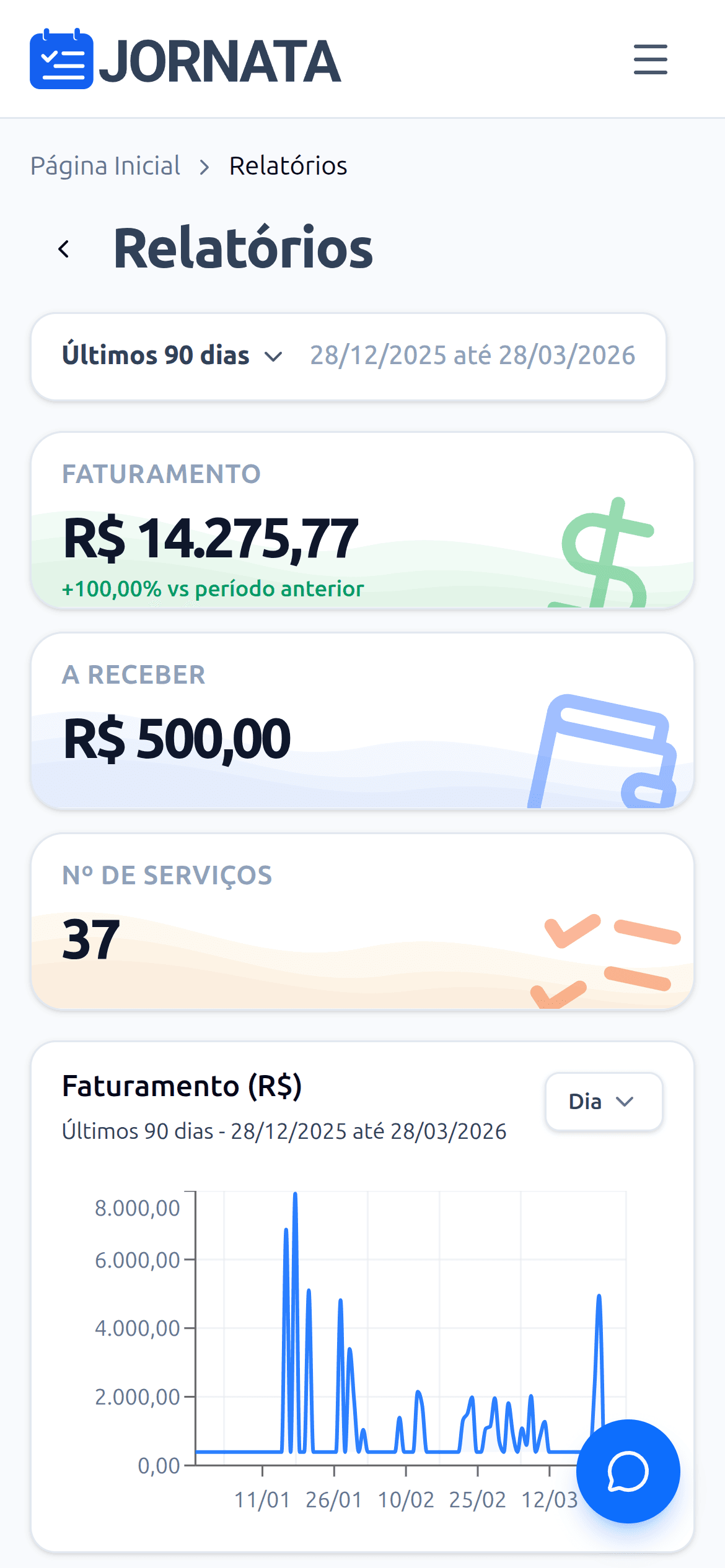Click the date range 28/12/2025 até 28/03/2026
Image resolution: width=725 pixels, height=1568 pixels.
coord(472,355)
